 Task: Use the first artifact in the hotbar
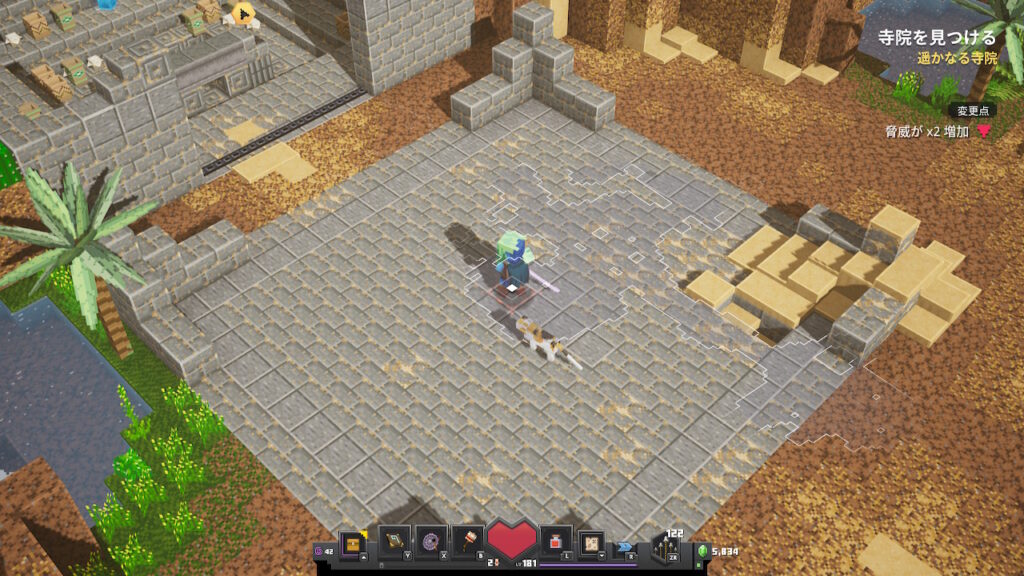tap(394, 541)
